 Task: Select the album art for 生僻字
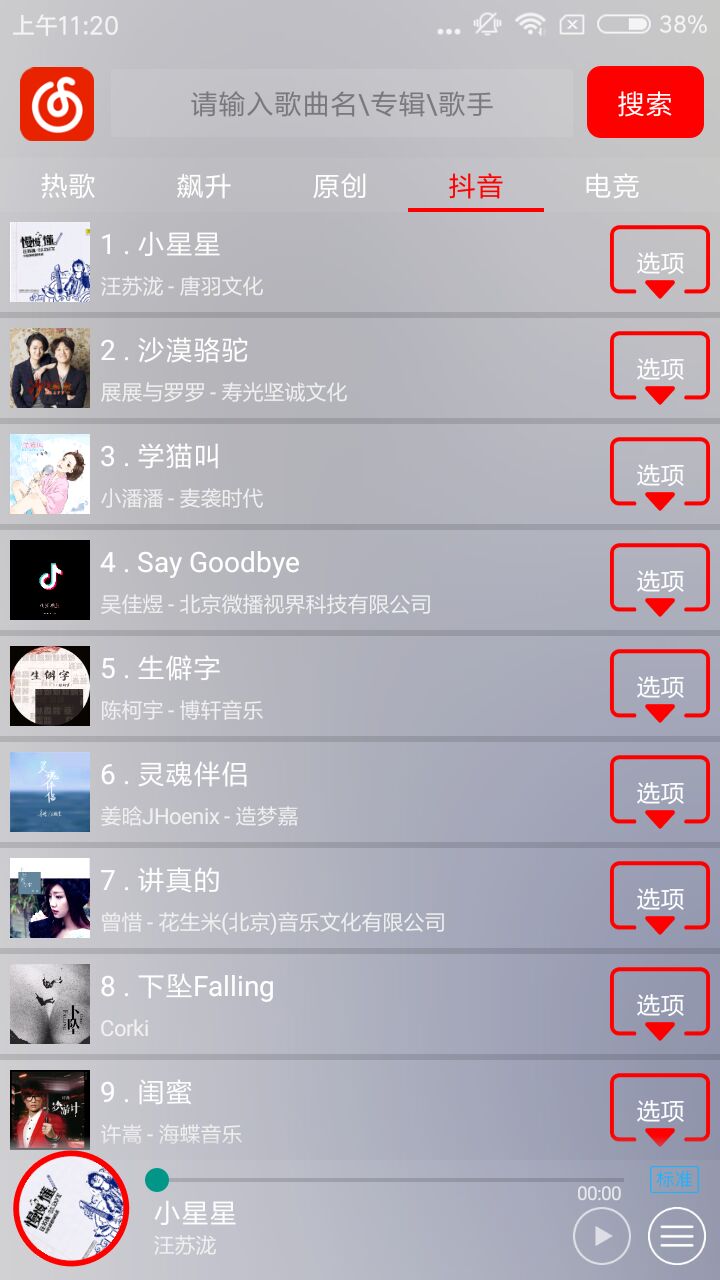pos(49,685)
